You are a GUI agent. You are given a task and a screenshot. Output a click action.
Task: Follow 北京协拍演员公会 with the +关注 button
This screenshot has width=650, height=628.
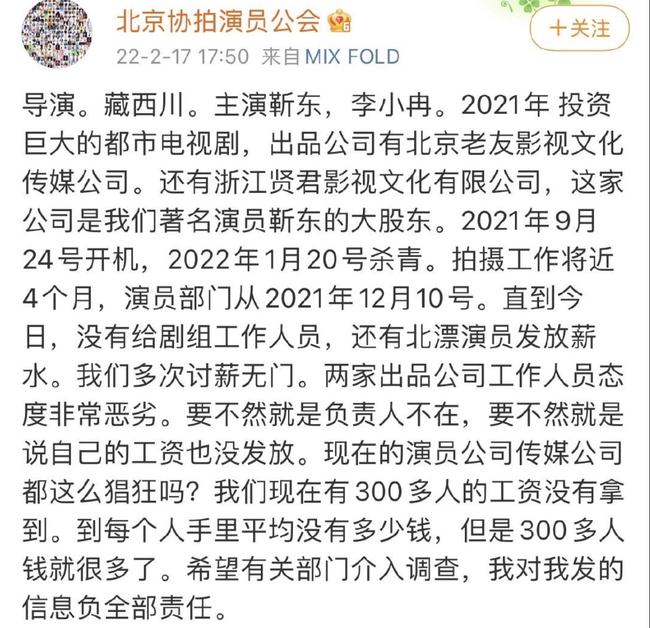(591, 29)
